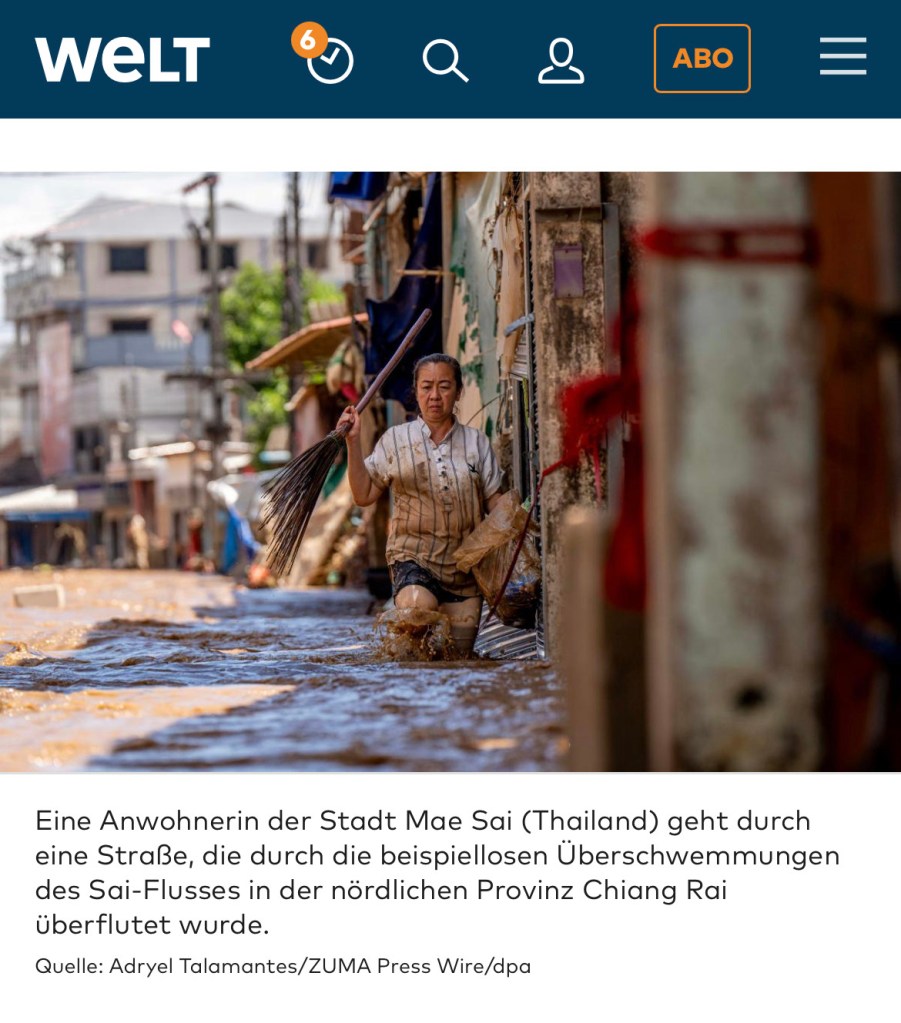Enlarge the Mae Sai flood photo
This screenshot has width=901, height=1023.
pos(450,471)
